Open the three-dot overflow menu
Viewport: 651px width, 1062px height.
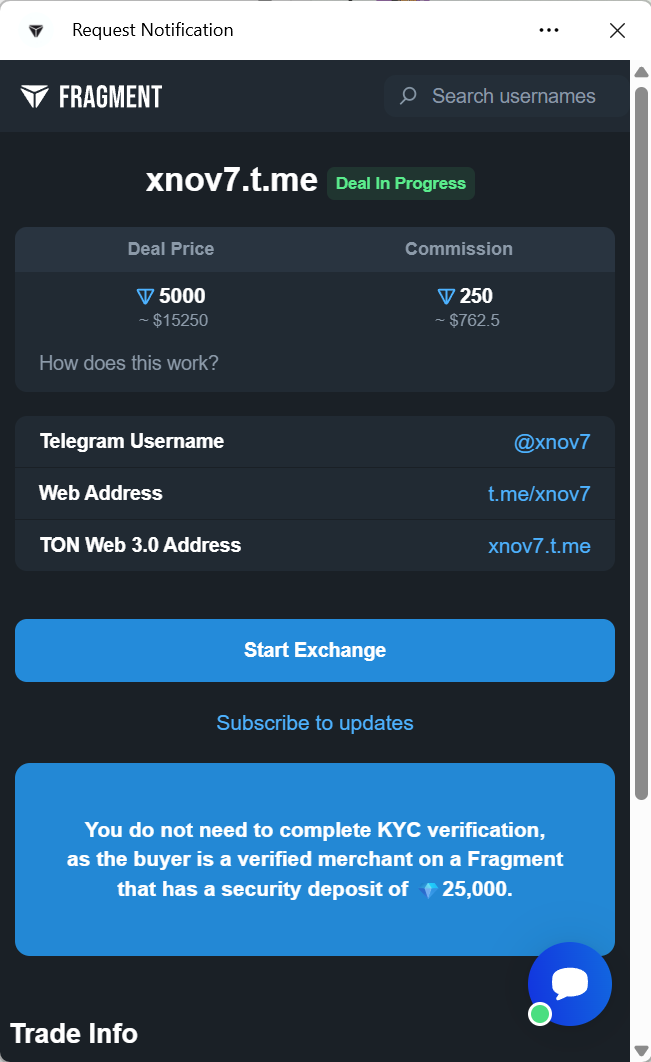549,30
